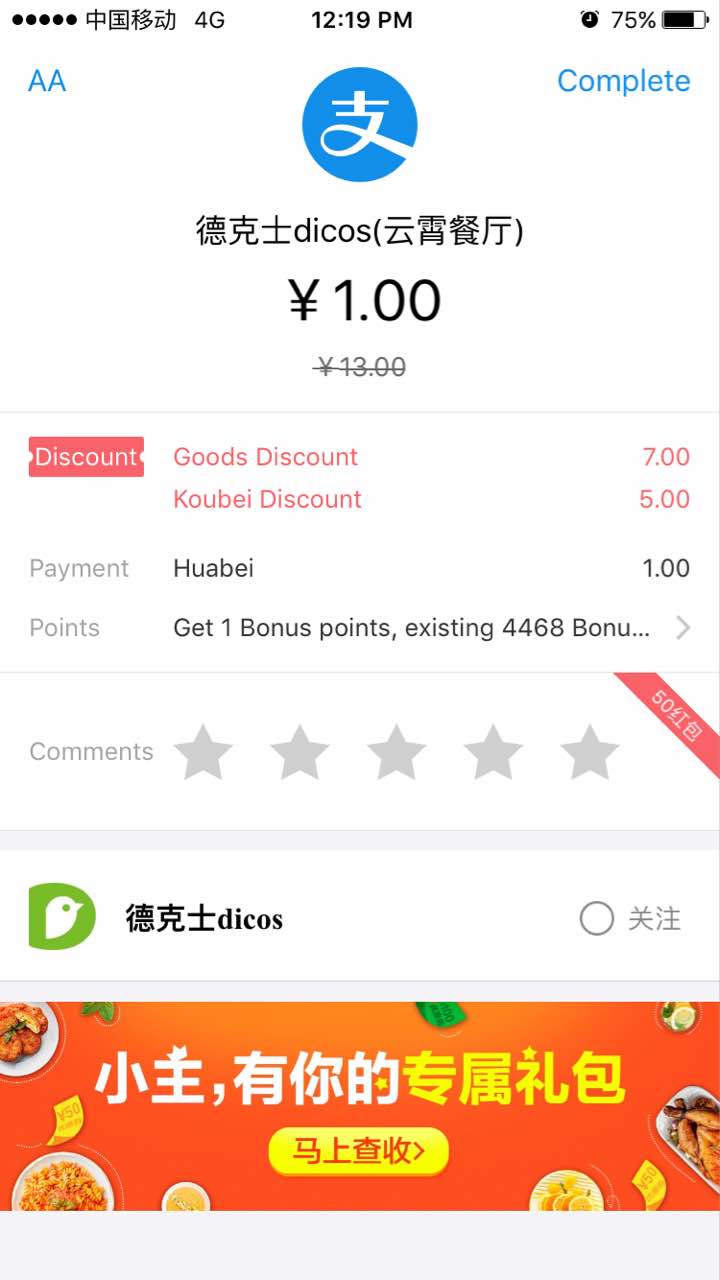Tap the 马上查收 button on banner
Screen dimensions: 720x1280
click(x=358, y=1152)
